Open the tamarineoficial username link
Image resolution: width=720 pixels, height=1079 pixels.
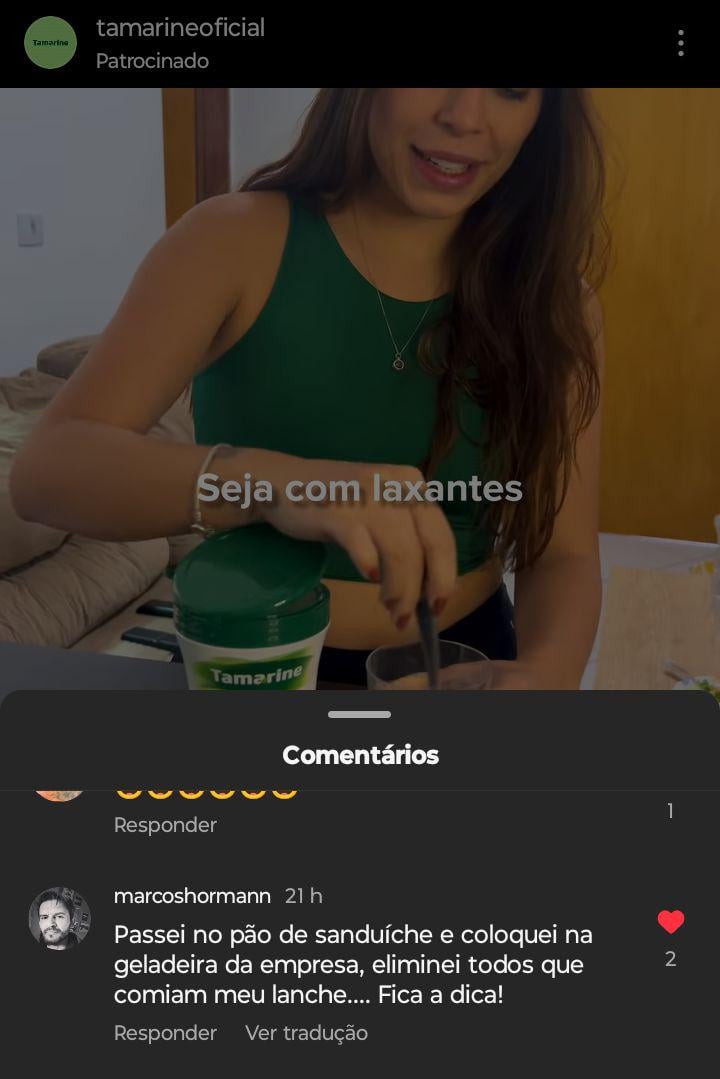[180, 28]
